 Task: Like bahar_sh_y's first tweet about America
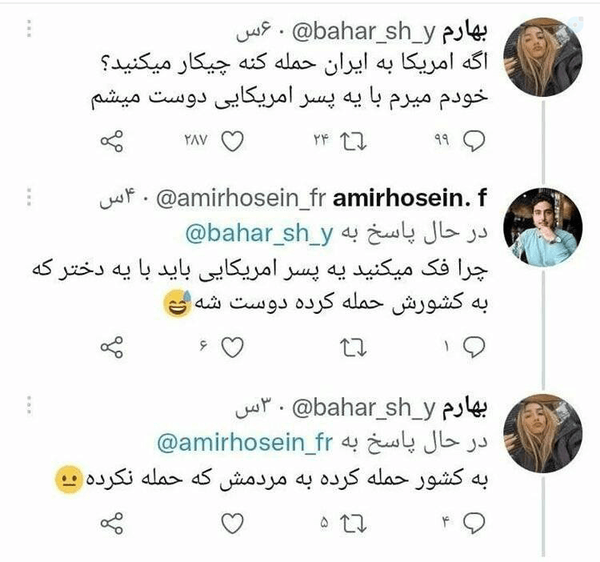[233, 142]
